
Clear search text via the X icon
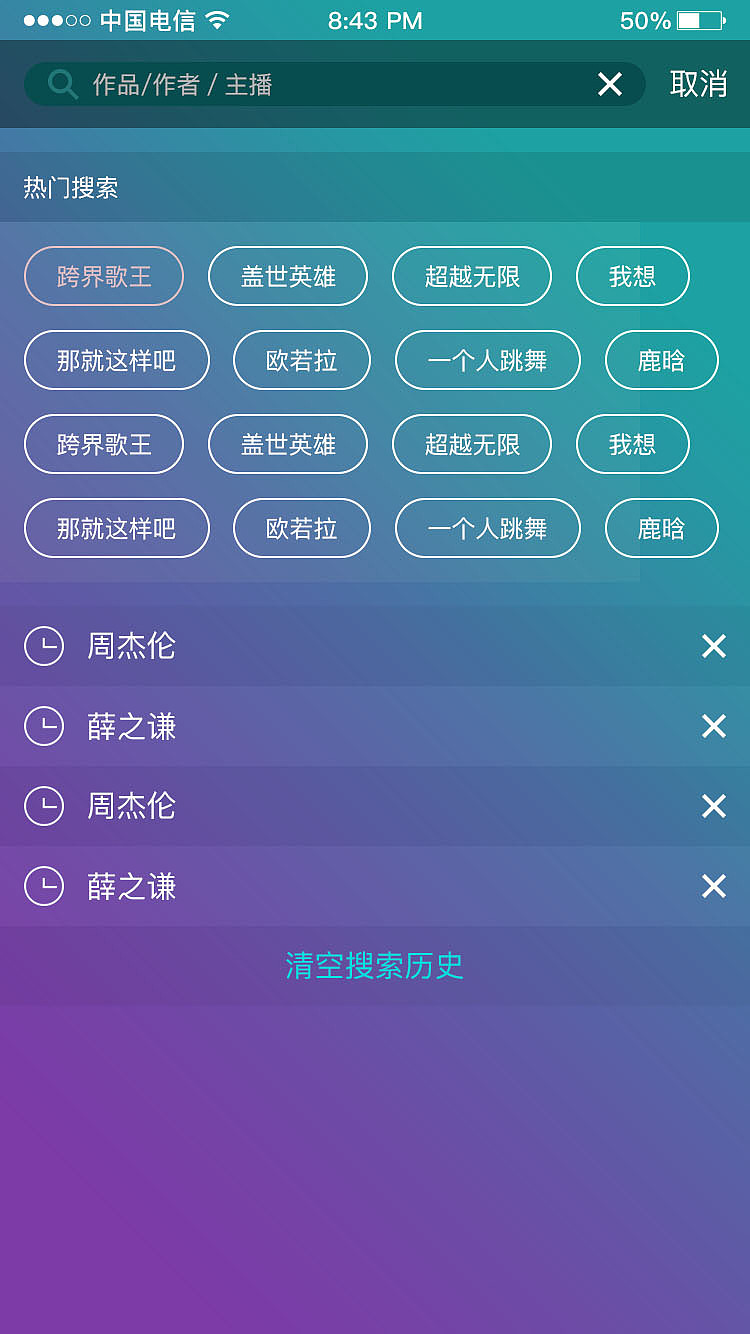[x=610, y=84]
